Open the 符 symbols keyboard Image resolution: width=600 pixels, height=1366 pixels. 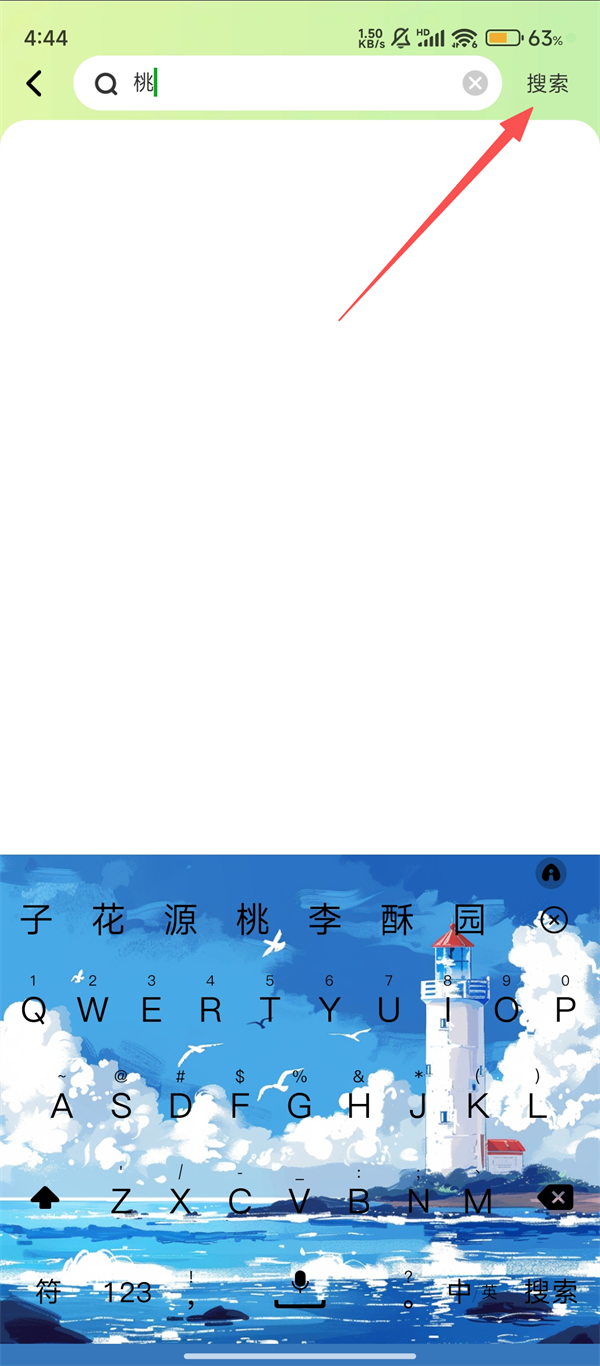[48, 1291]
